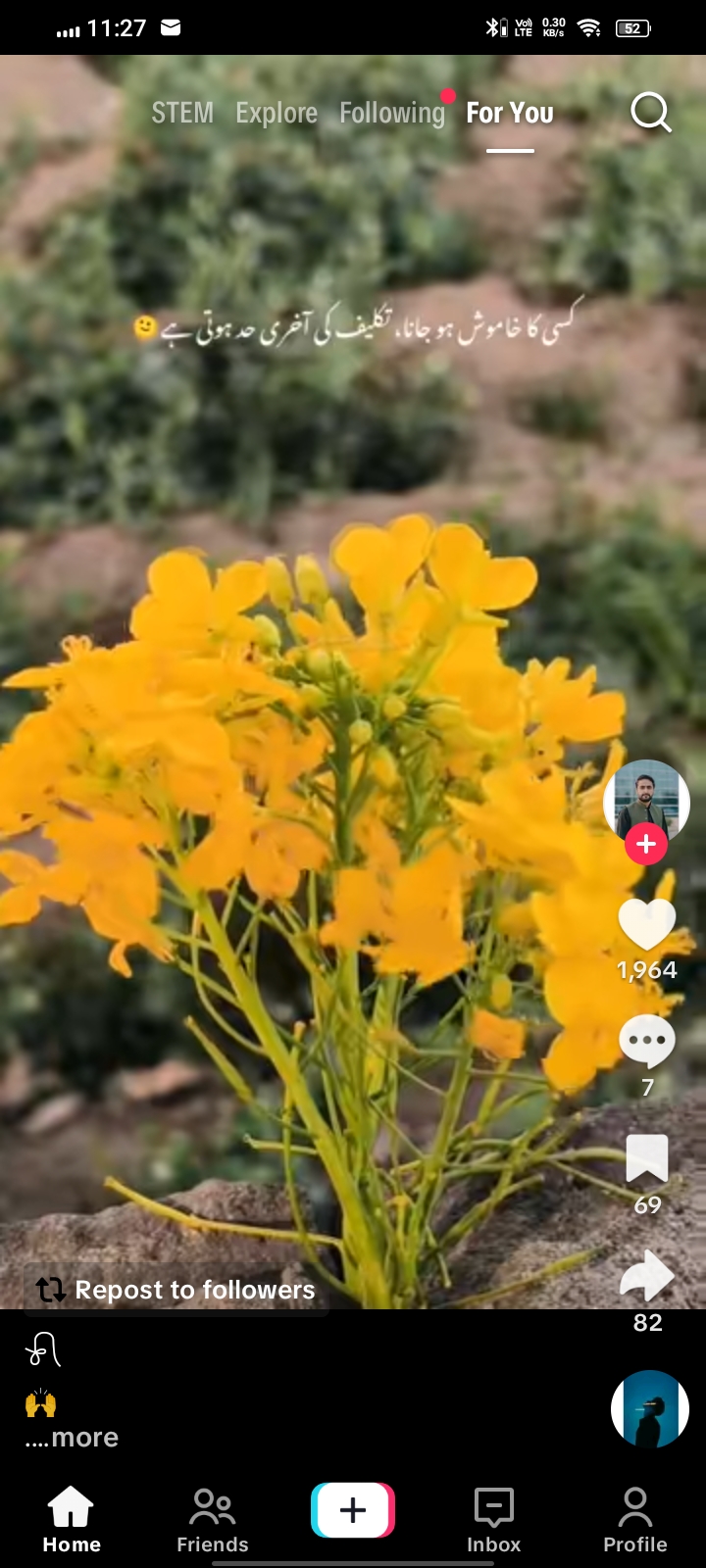Screen dimensions: 706x1568
Task: Follow the creator with the plus badge
Action: tap(646, 845)
